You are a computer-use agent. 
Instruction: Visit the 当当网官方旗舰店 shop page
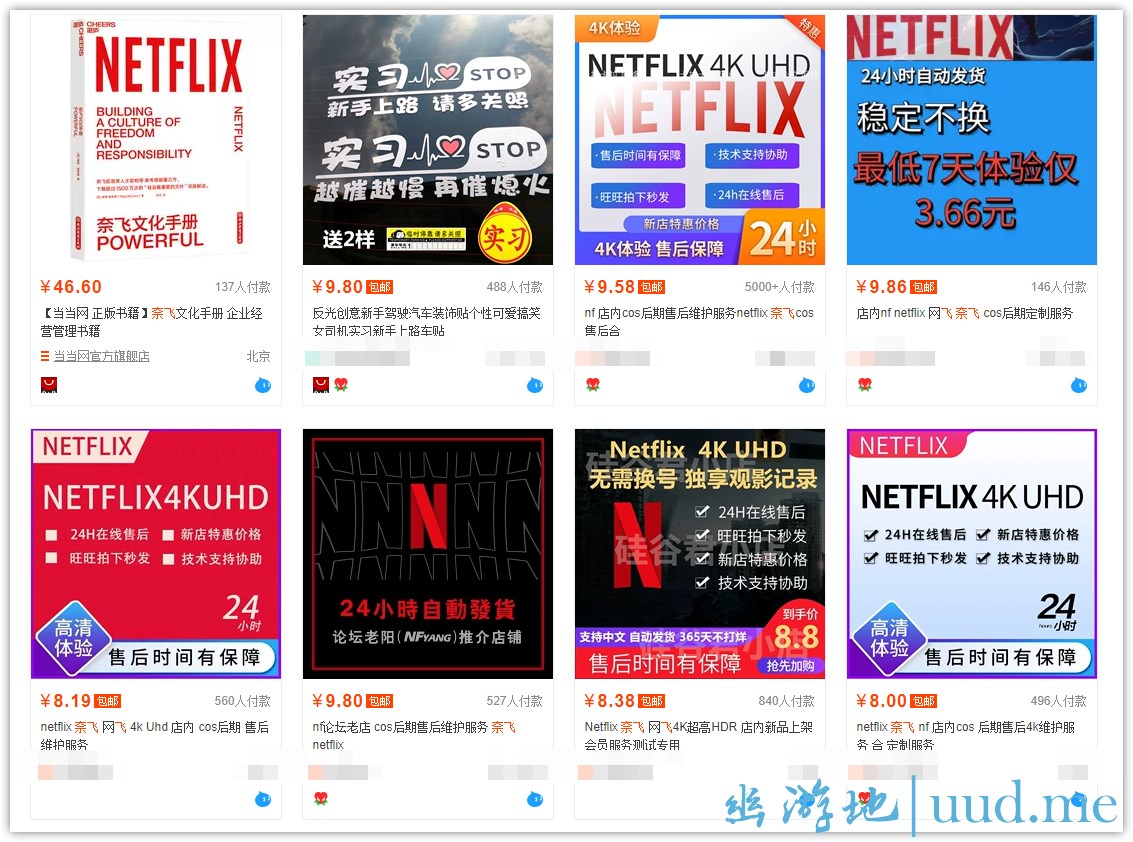click(x=101, y=356)
